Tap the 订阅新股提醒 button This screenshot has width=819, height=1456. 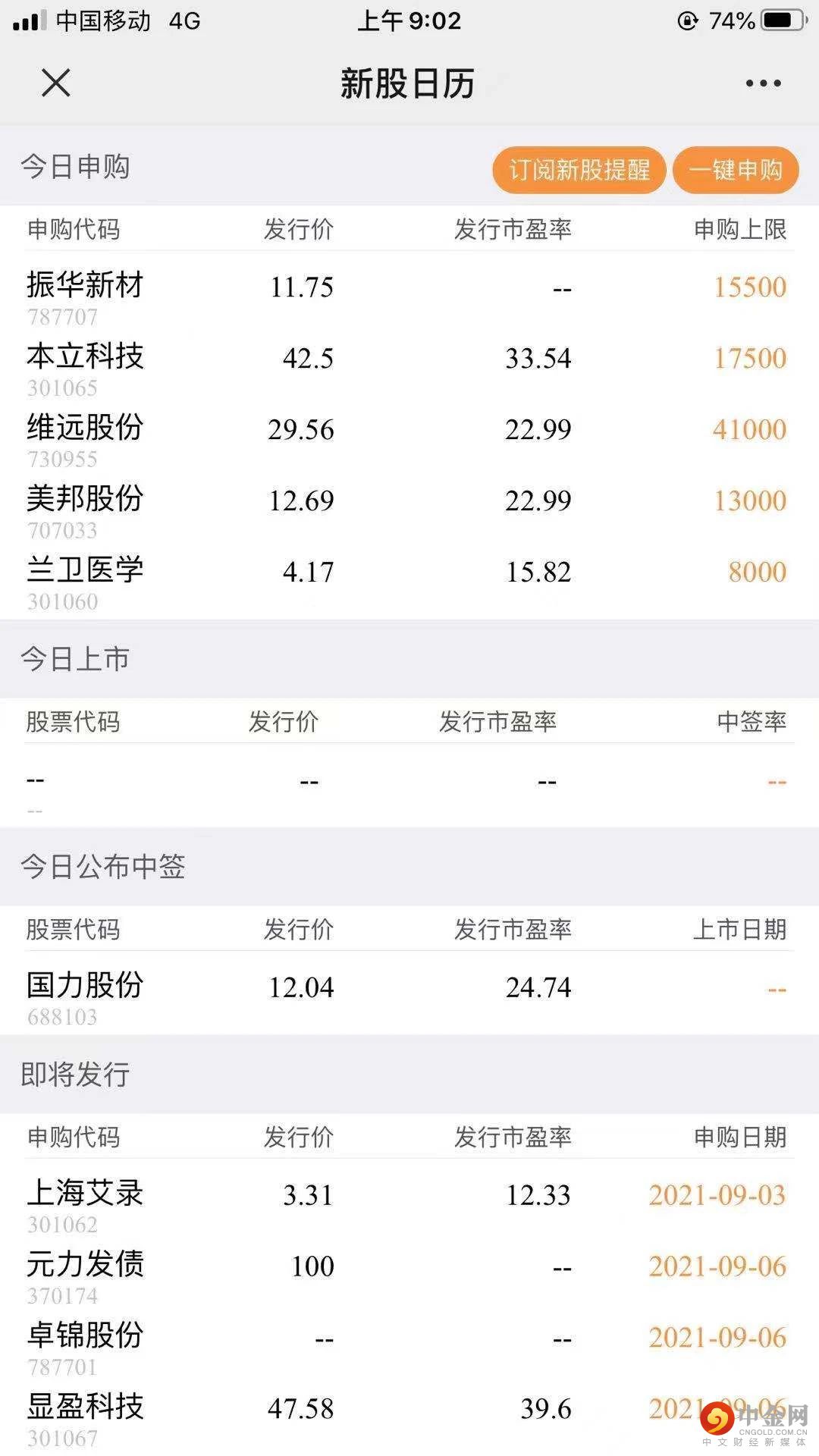(x=579, y=170)
